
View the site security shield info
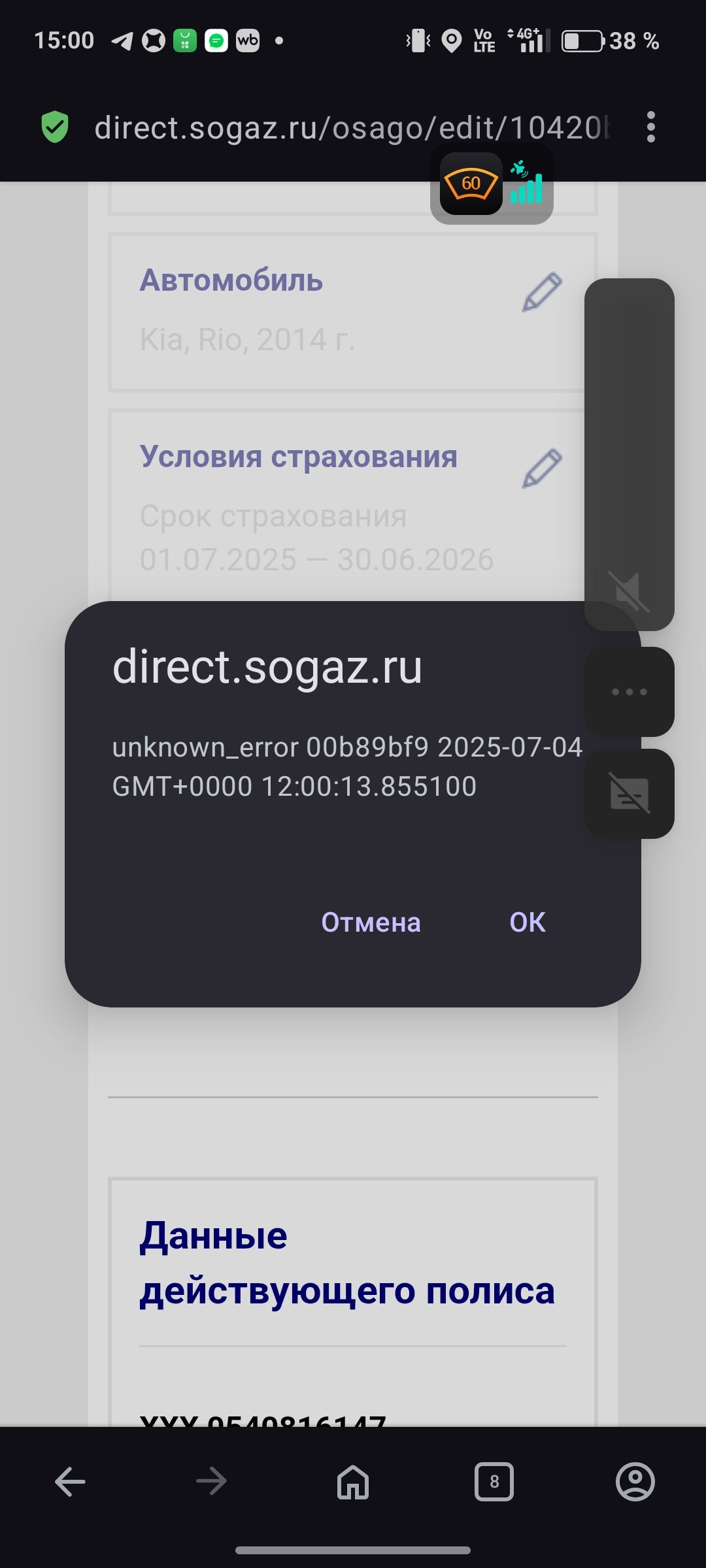[x=55, y=127]
